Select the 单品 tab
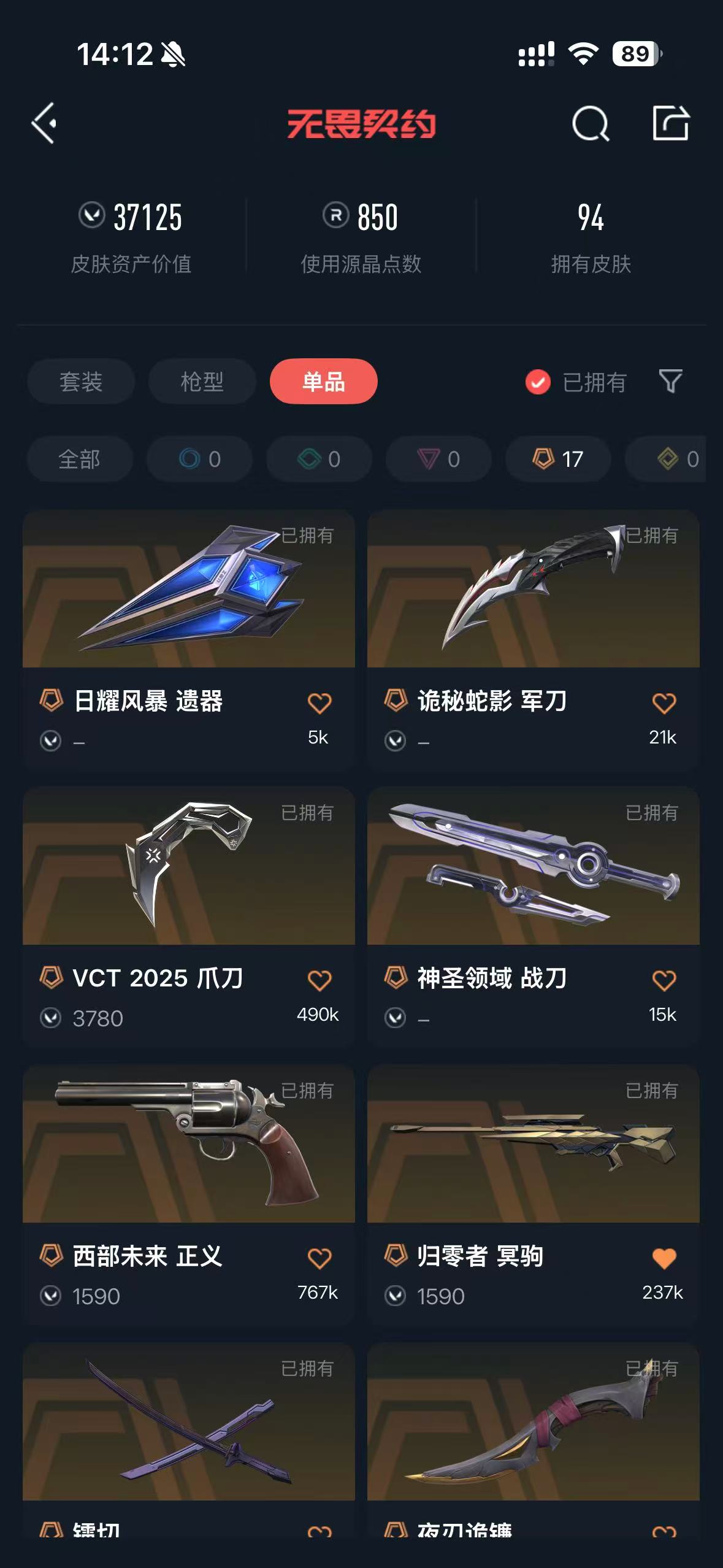Viewport: 723px width, 1568px height. (324, 382)
